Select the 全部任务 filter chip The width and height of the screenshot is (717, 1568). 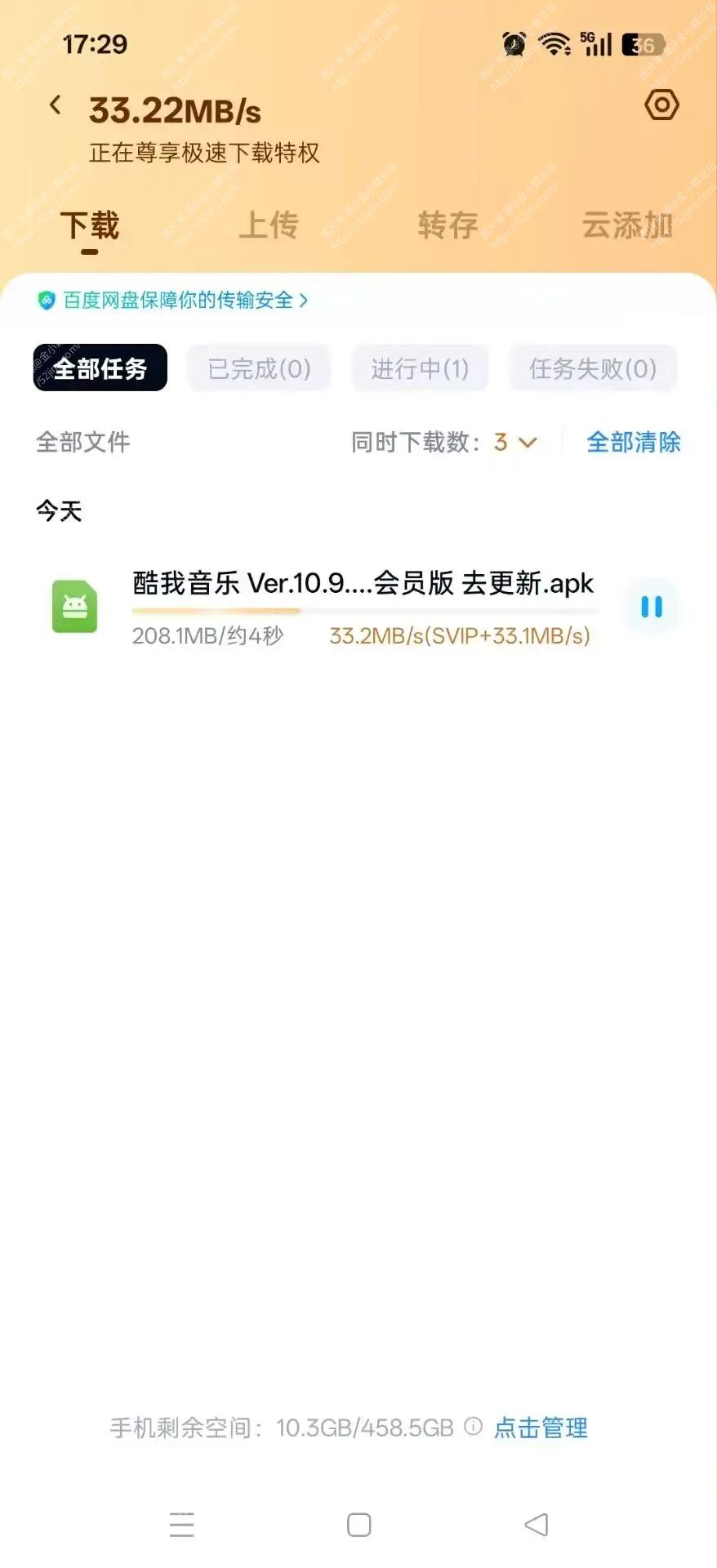pyautogui.click(x=99, y=368)
